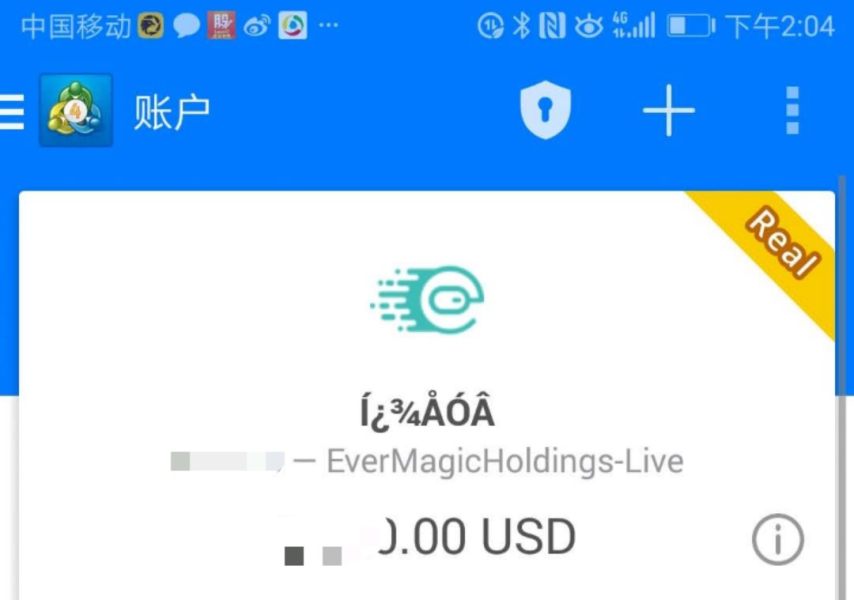Add a new account with the plus icon
854x600 pixels.
tap(668, 110)
